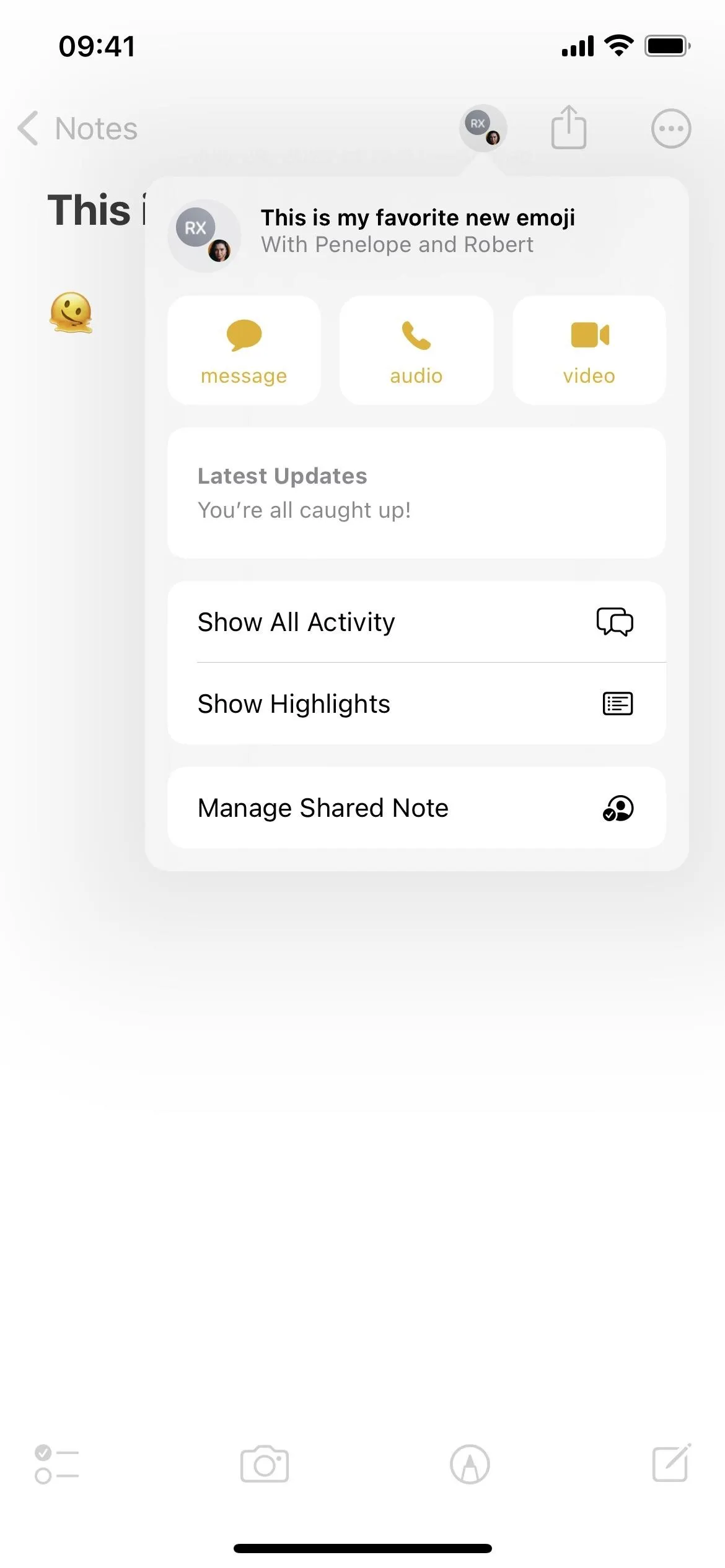Open the markup pen tool

click(470, 1464)
